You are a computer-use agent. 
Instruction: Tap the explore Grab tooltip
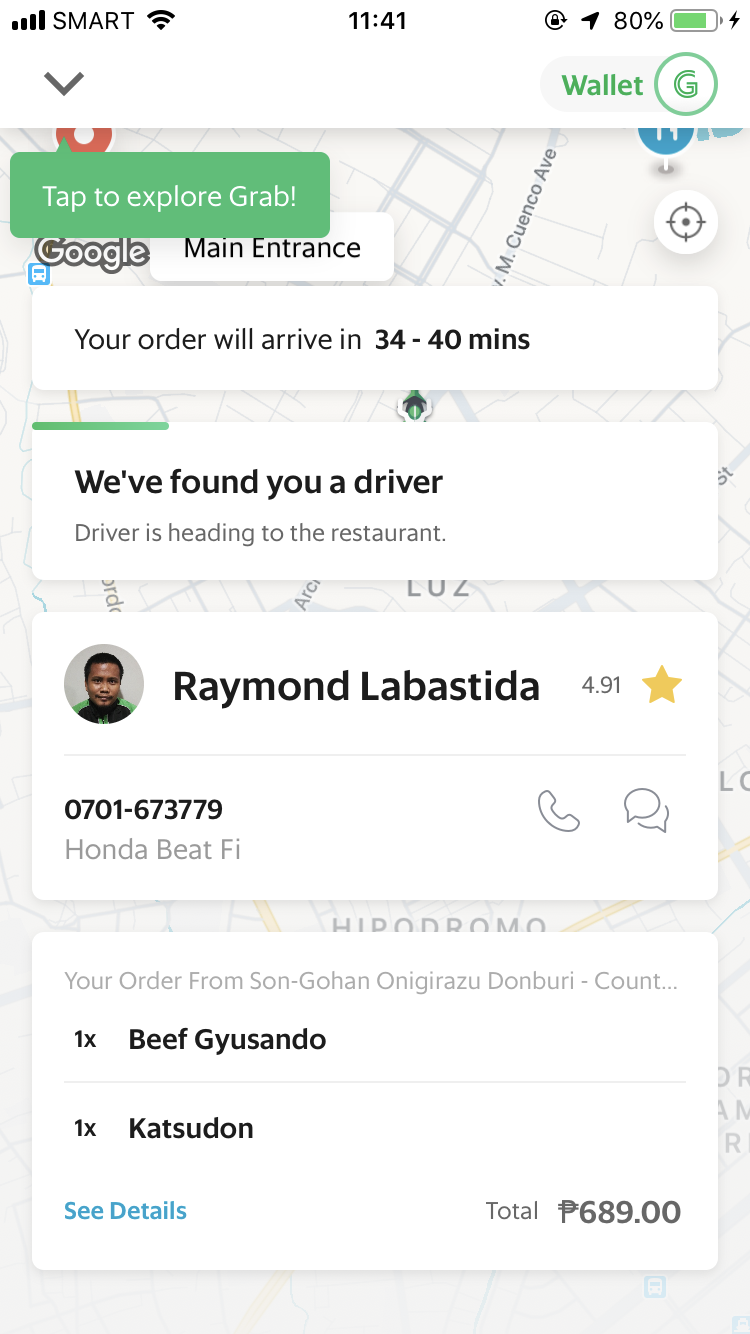pos(170,196)
